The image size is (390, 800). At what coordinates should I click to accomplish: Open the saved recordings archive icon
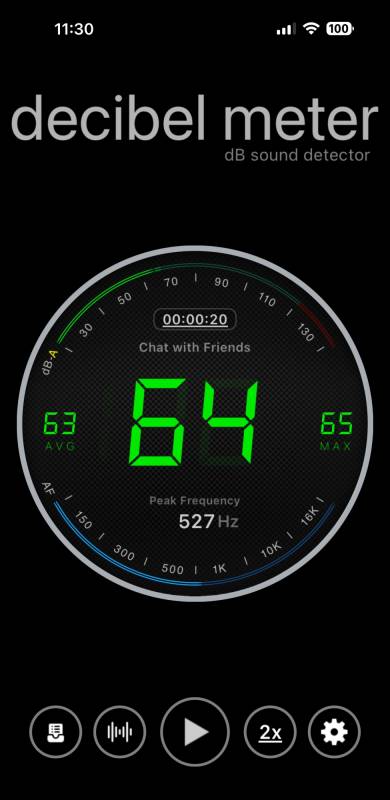[55, 732]
